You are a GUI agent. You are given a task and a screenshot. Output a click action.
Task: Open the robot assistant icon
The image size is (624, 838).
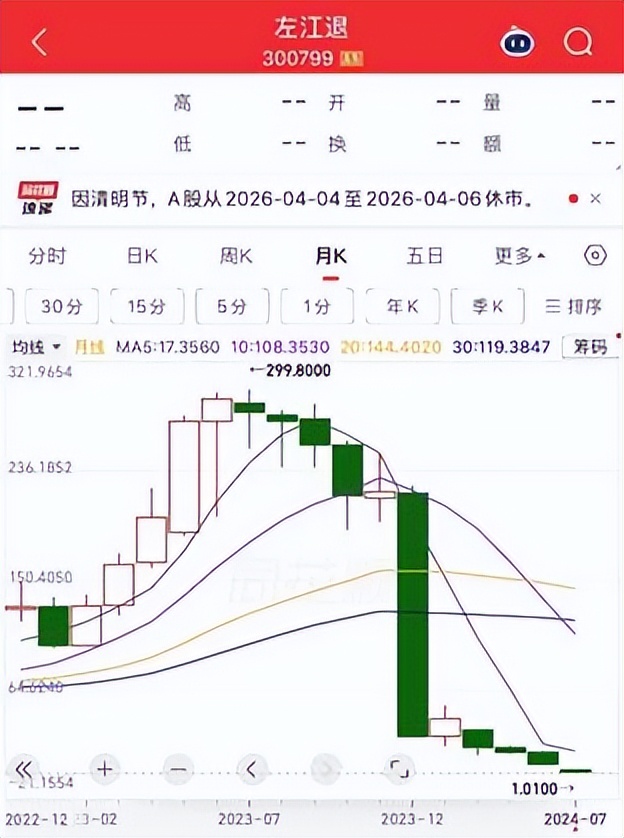pyautogui.click(x=517, y=42)
